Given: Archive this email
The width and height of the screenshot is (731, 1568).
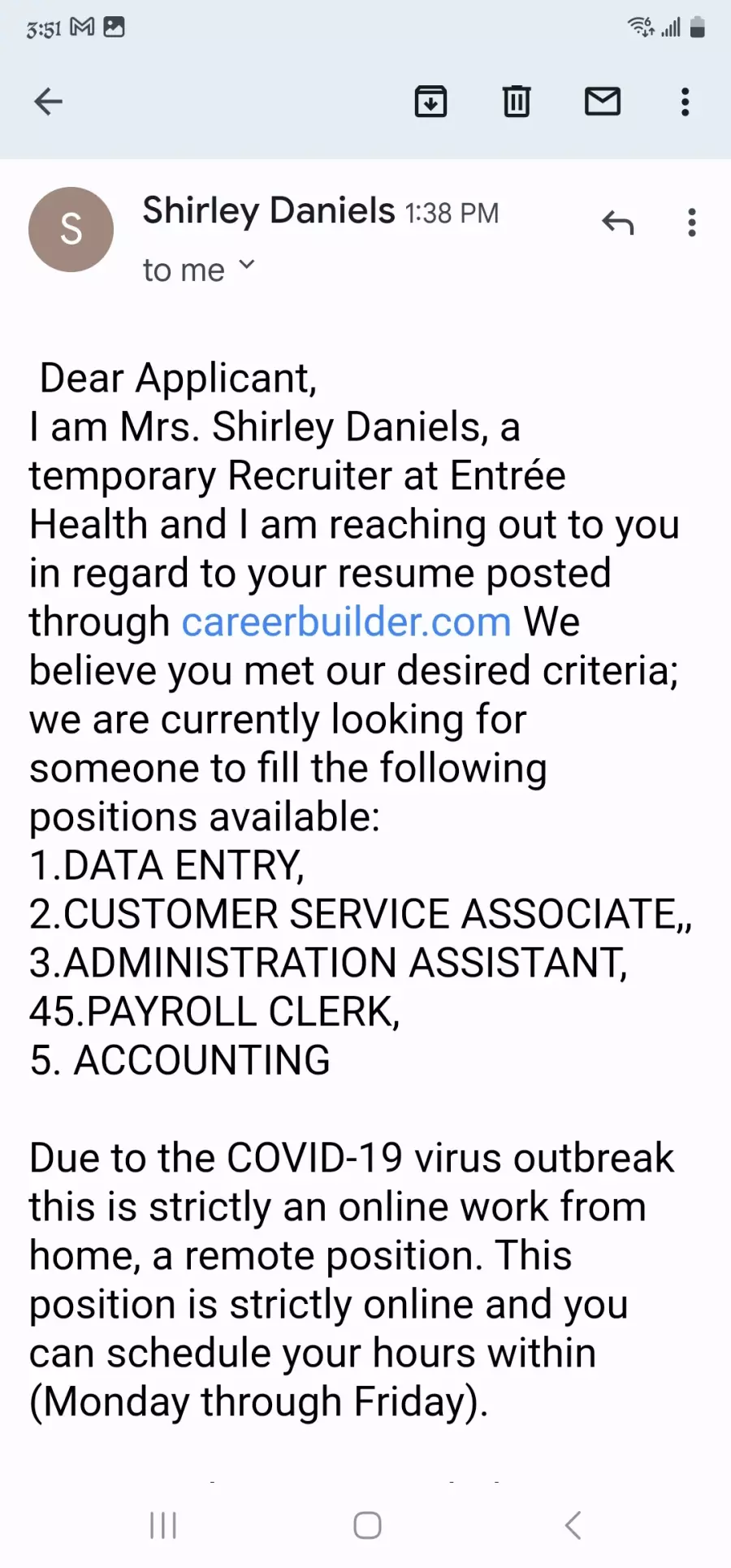Looking at the screenshot, I should 430,102.
